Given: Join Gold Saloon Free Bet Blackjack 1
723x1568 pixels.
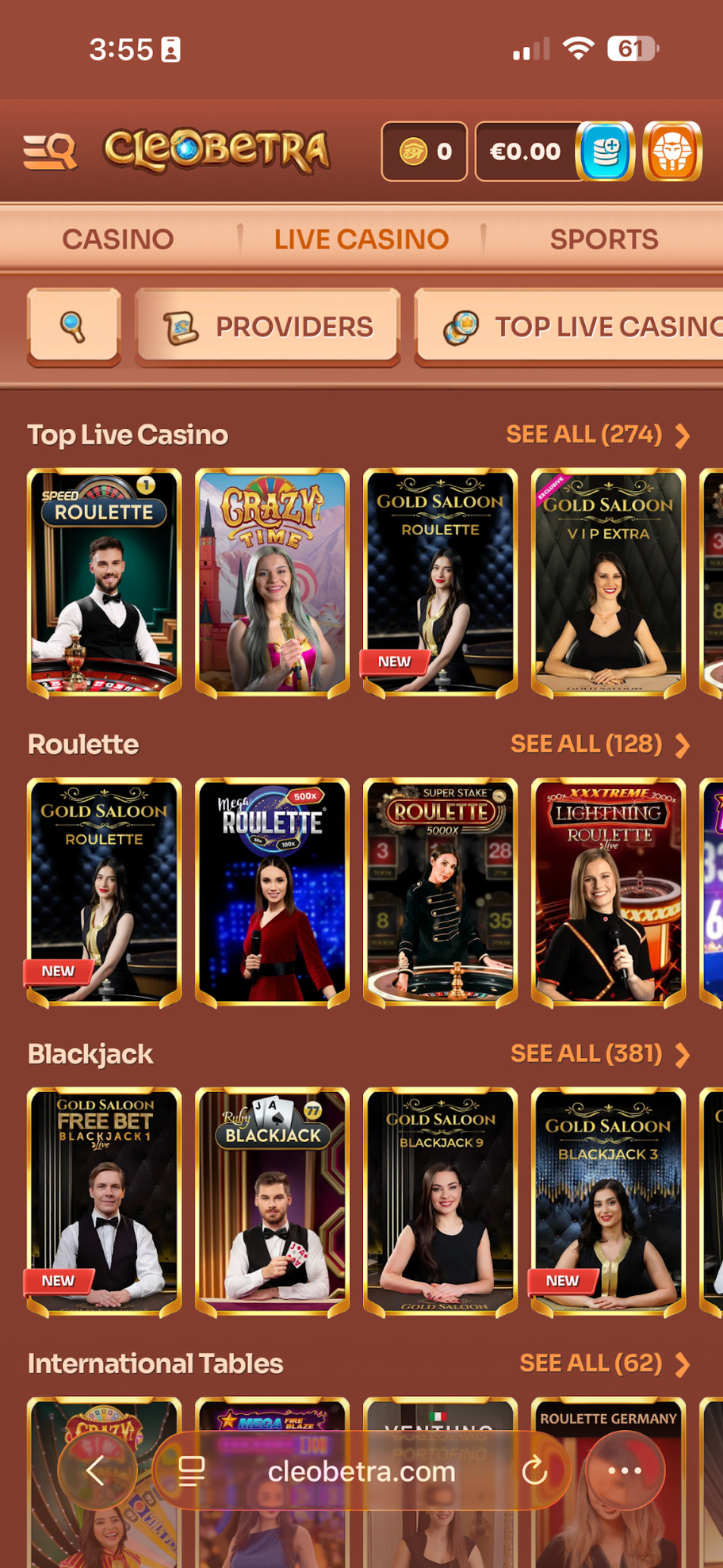Looking at the screenshot, I should pos(105,1202).
